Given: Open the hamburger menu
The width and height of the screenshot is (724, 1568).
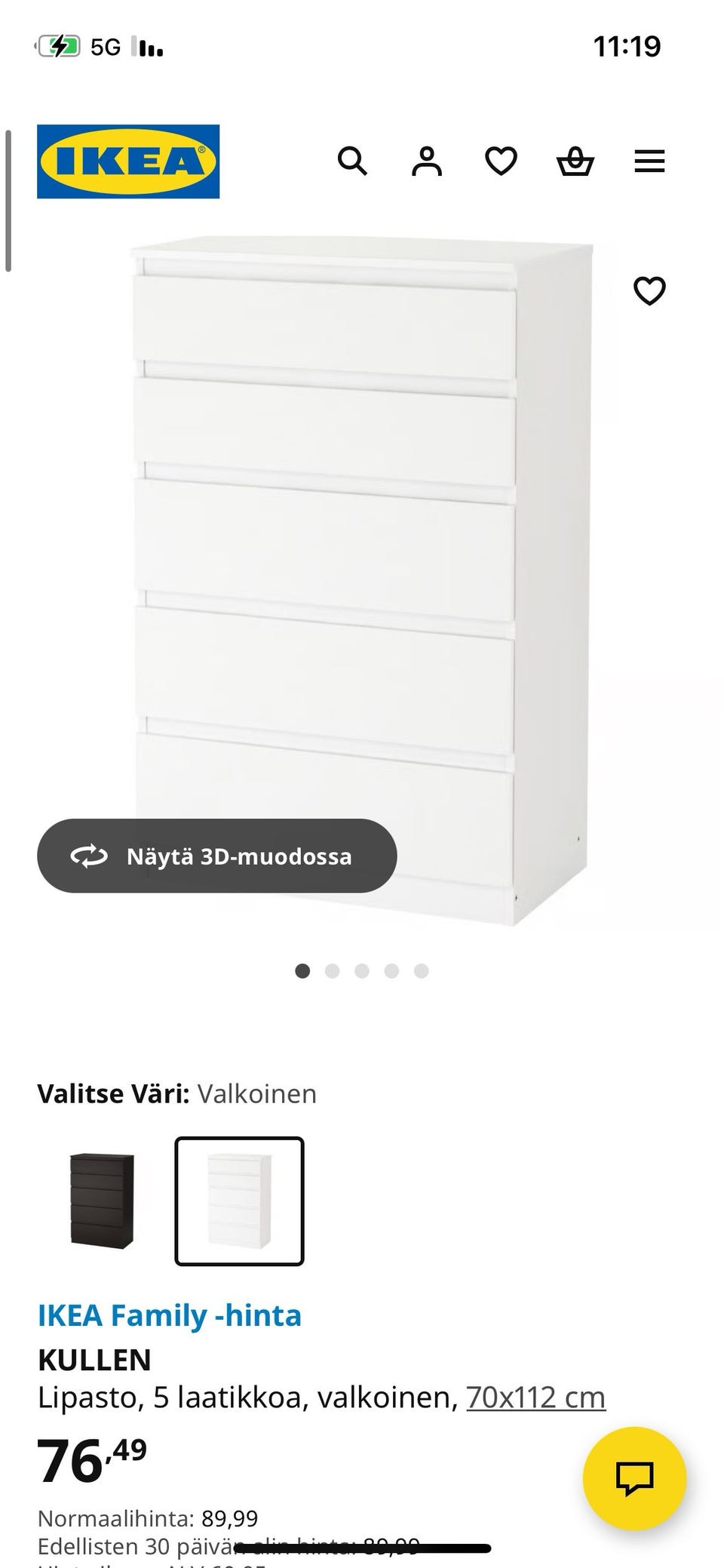Looking at the screenshot, I should pyautogui.click(x=649, y=161).
